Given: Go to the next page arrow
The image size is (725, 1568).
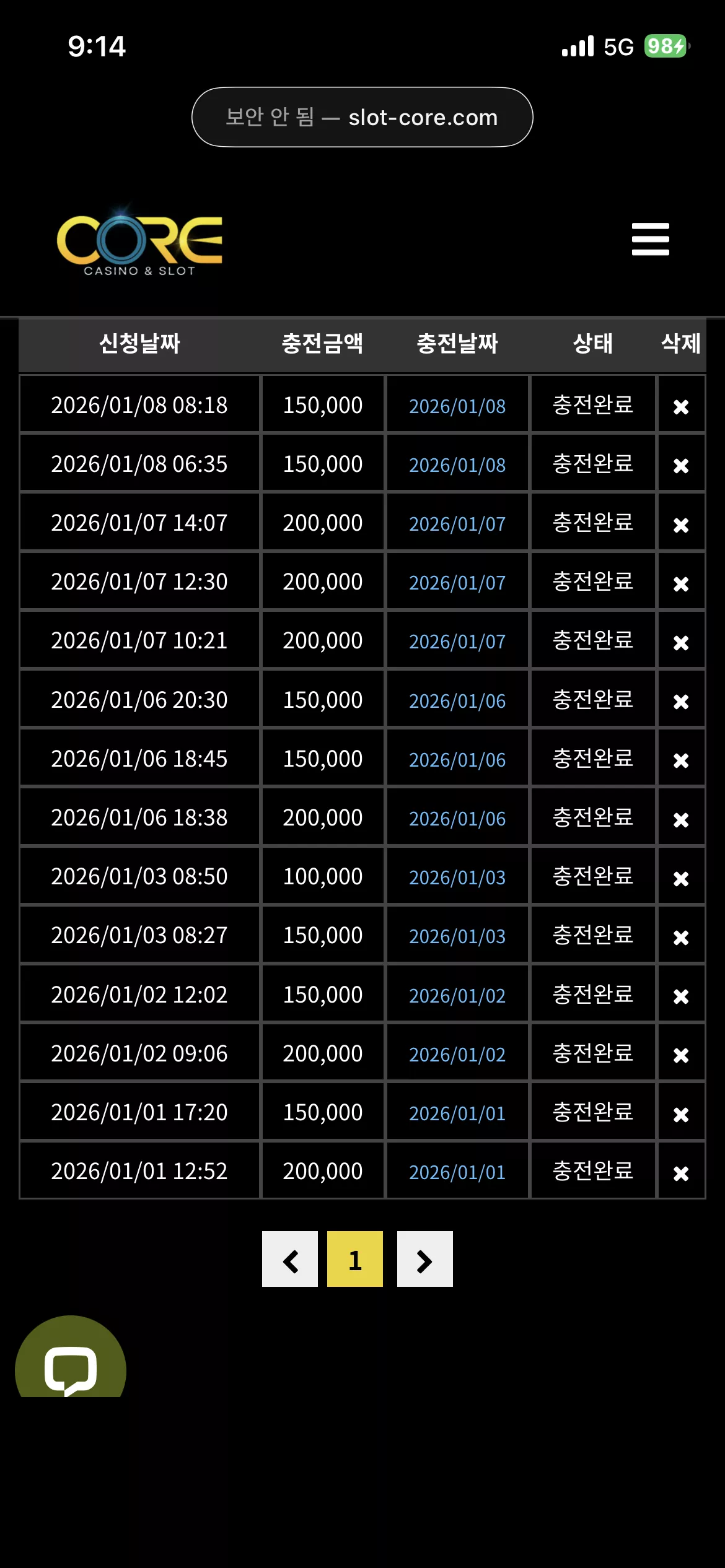Looking at the screenshot, I should click(x=425, y=1259).
